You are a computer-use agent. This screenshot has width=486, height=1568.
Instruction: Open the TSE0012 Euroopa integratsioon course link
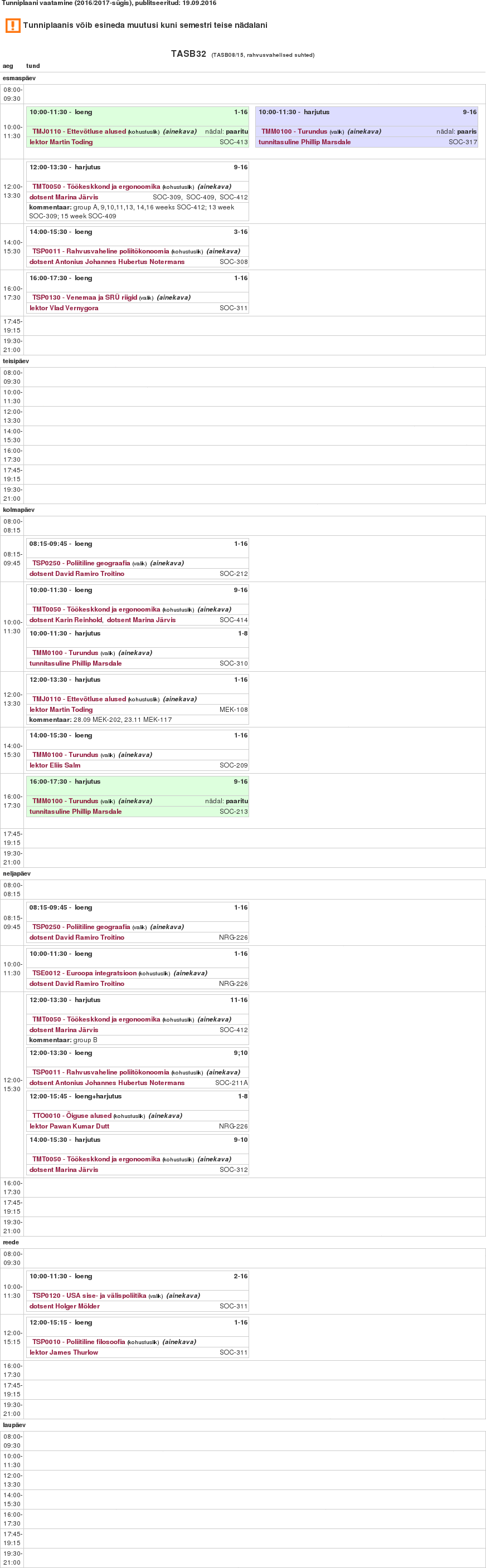pos(85,973)
